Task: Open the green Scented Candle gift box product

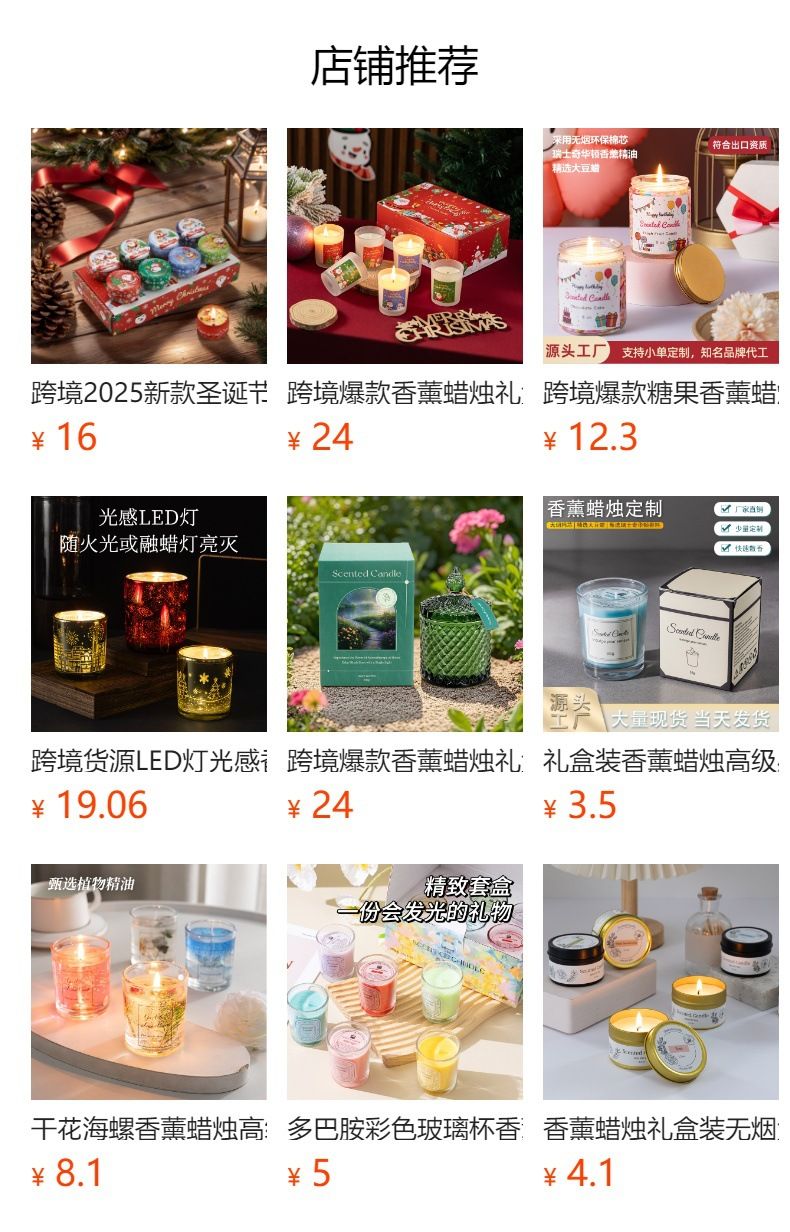Action: (x=404, y=614)
